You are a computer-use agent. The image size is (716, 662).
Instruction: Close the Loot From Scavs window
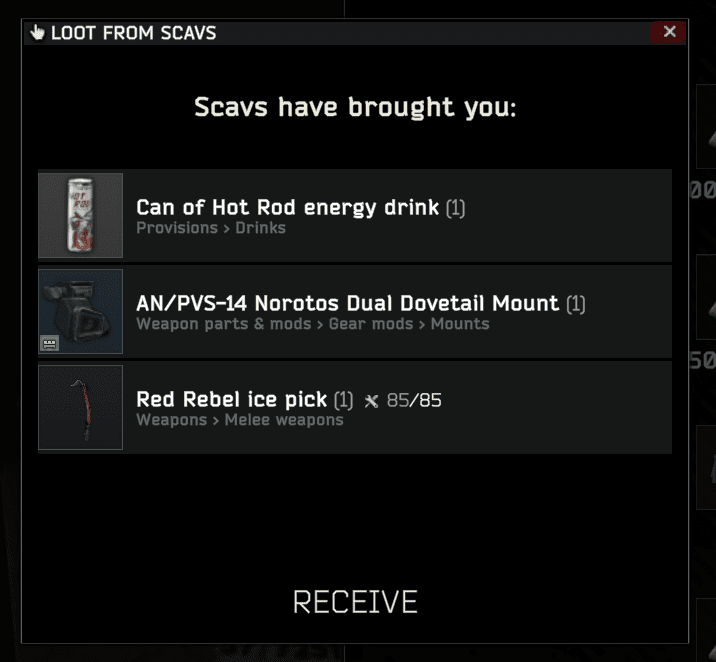point(669,32)
